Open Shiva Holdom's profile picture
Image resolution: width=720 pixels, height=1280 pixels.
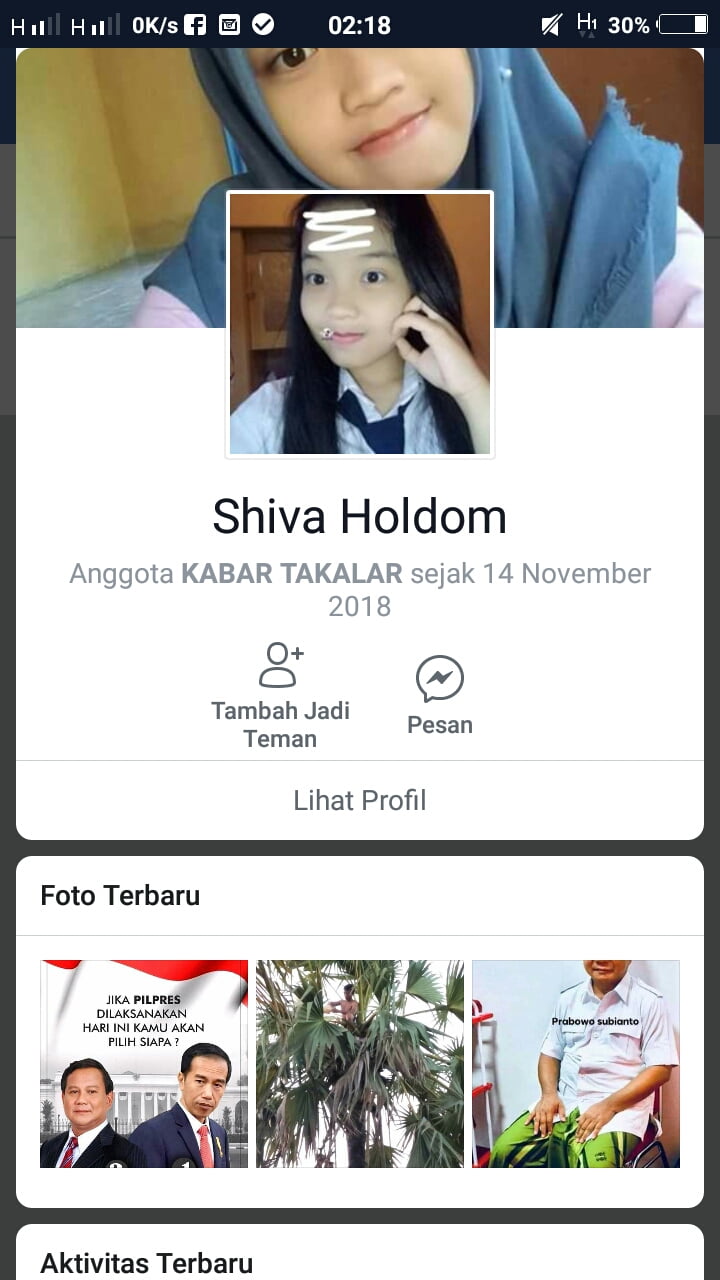coord(360,324)
